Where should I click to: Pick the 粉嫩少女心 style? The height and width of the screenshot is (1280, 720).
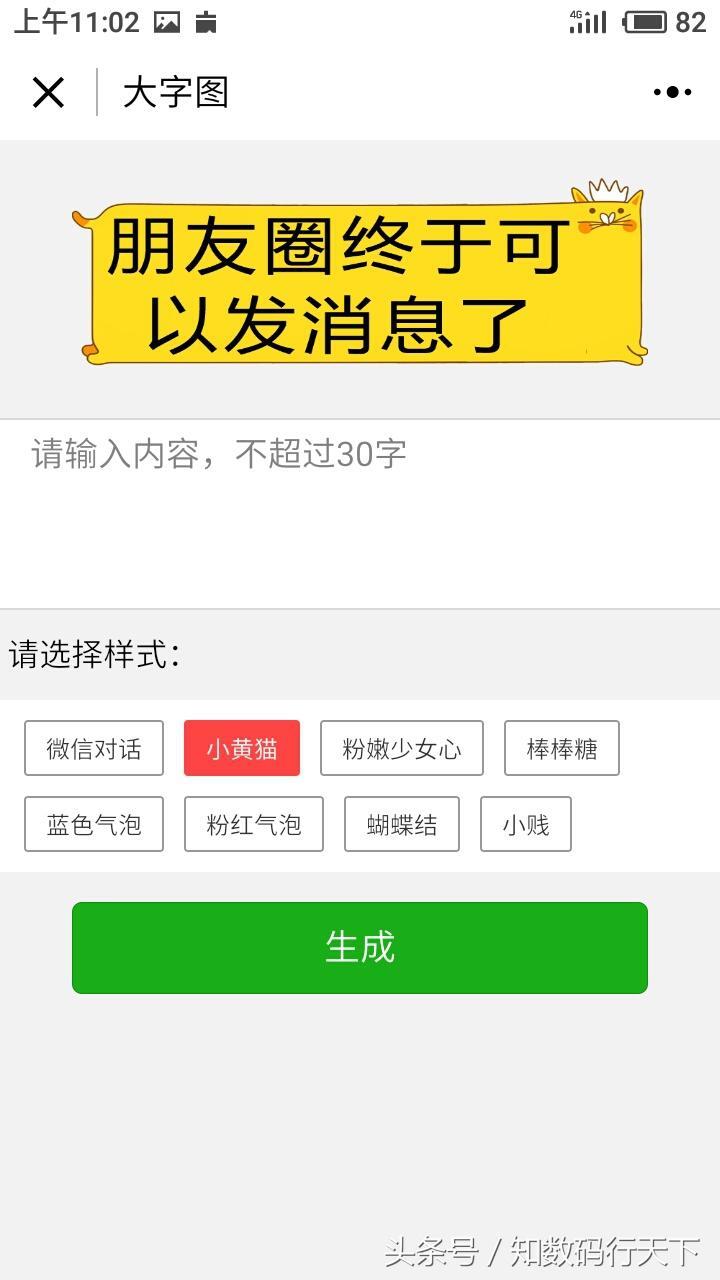pyautogui.click(x=402, y=748)
